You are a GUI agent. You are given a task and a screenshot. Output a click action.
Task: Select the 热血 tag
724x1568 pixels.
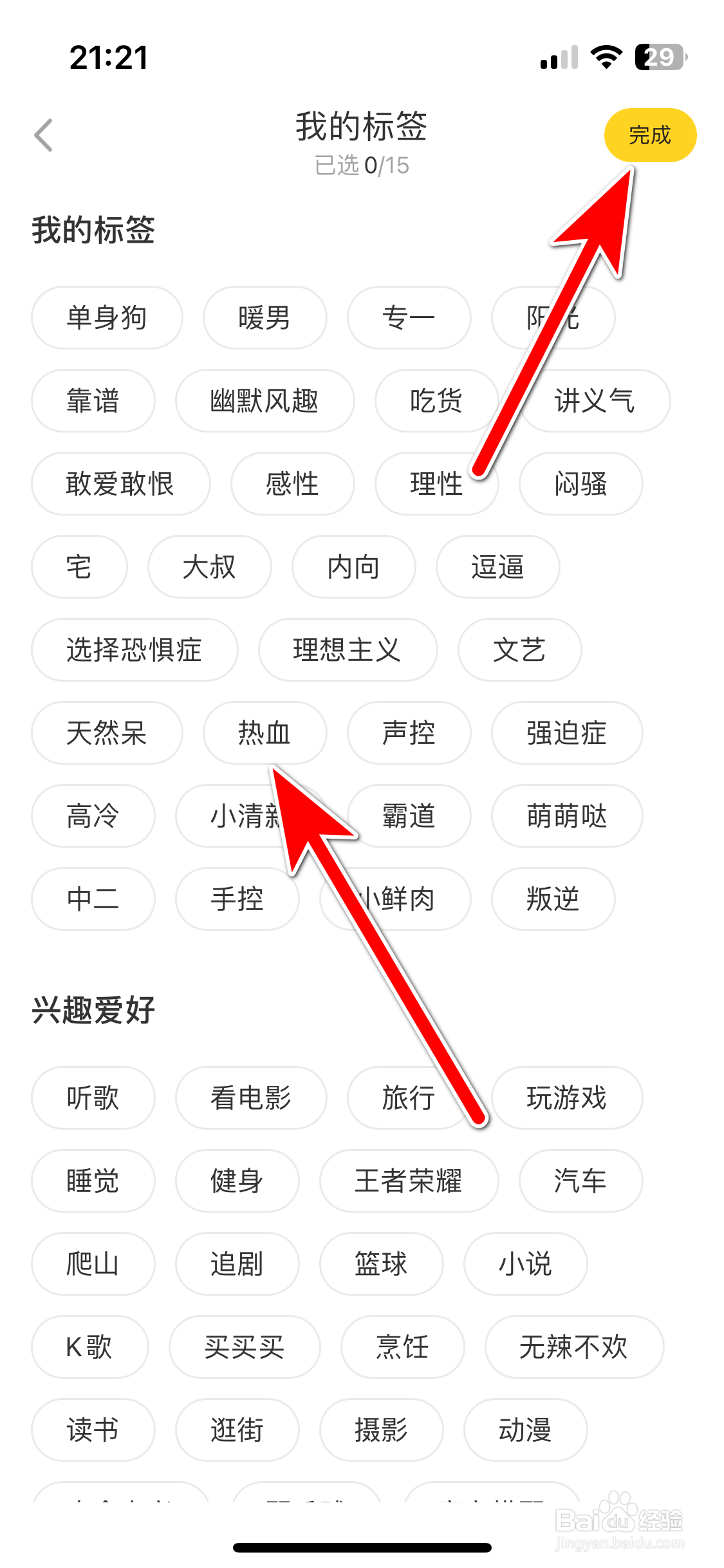tap(266, 733)
